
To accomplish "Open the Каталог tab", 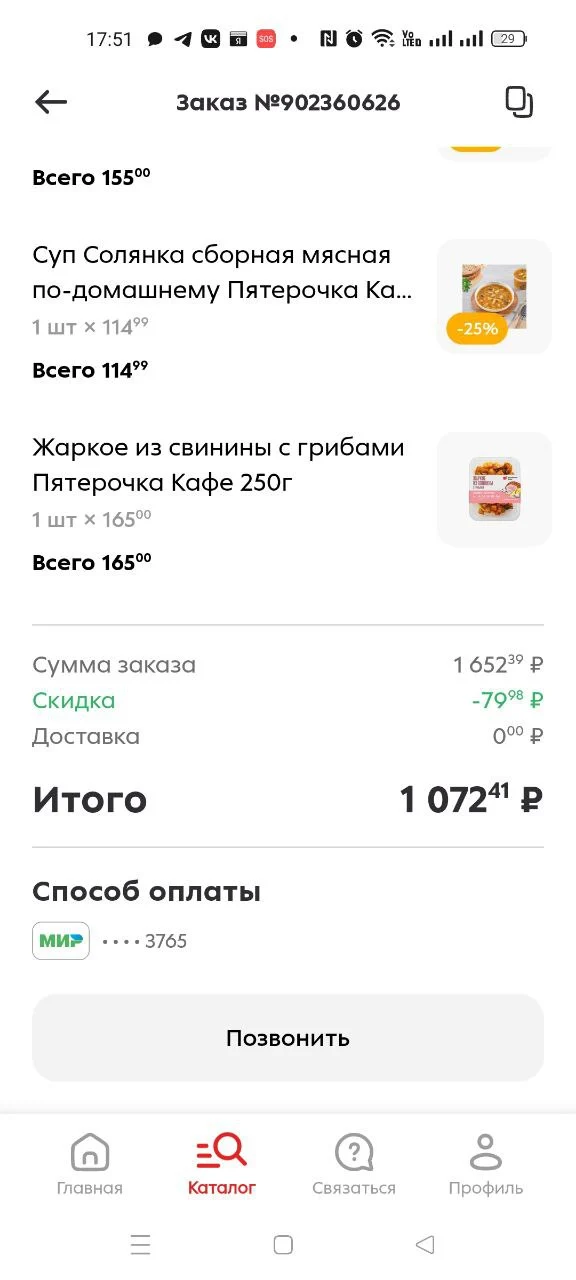I will click(x=222, y=1165).
